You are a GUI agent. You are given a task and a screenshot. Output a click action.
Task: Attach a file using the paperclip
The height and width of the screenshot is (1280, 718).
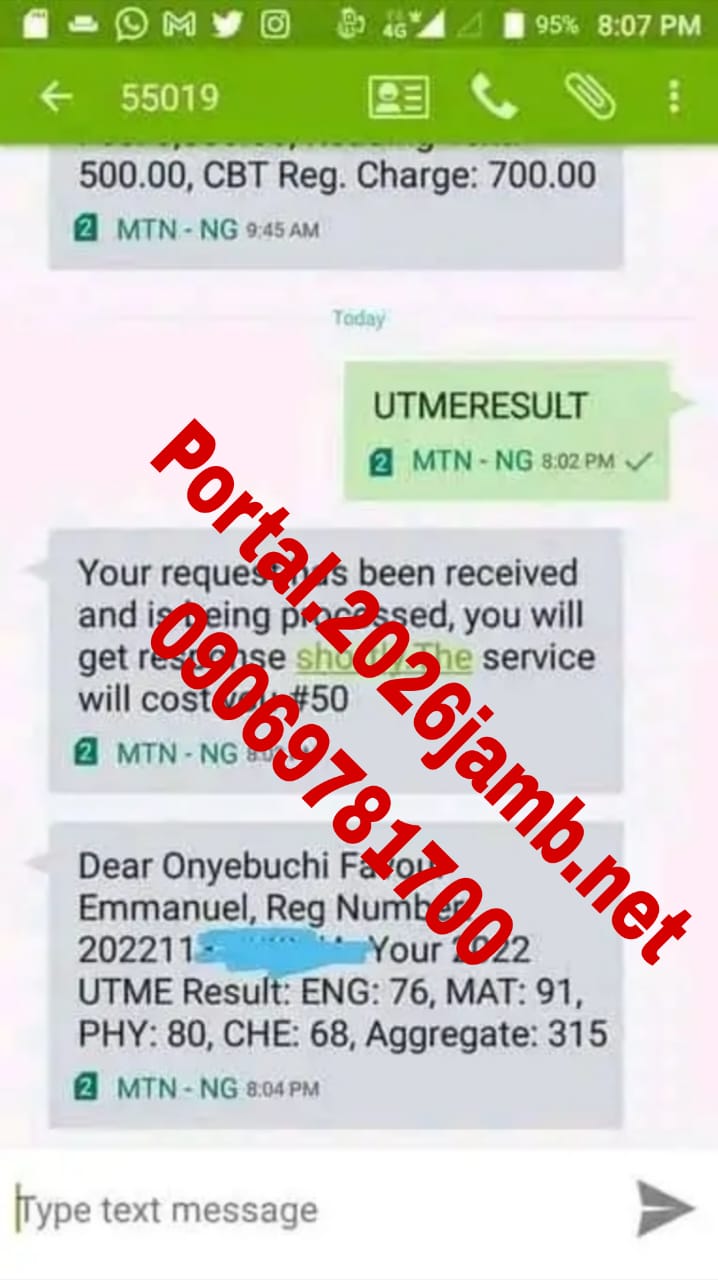(589, 97)
